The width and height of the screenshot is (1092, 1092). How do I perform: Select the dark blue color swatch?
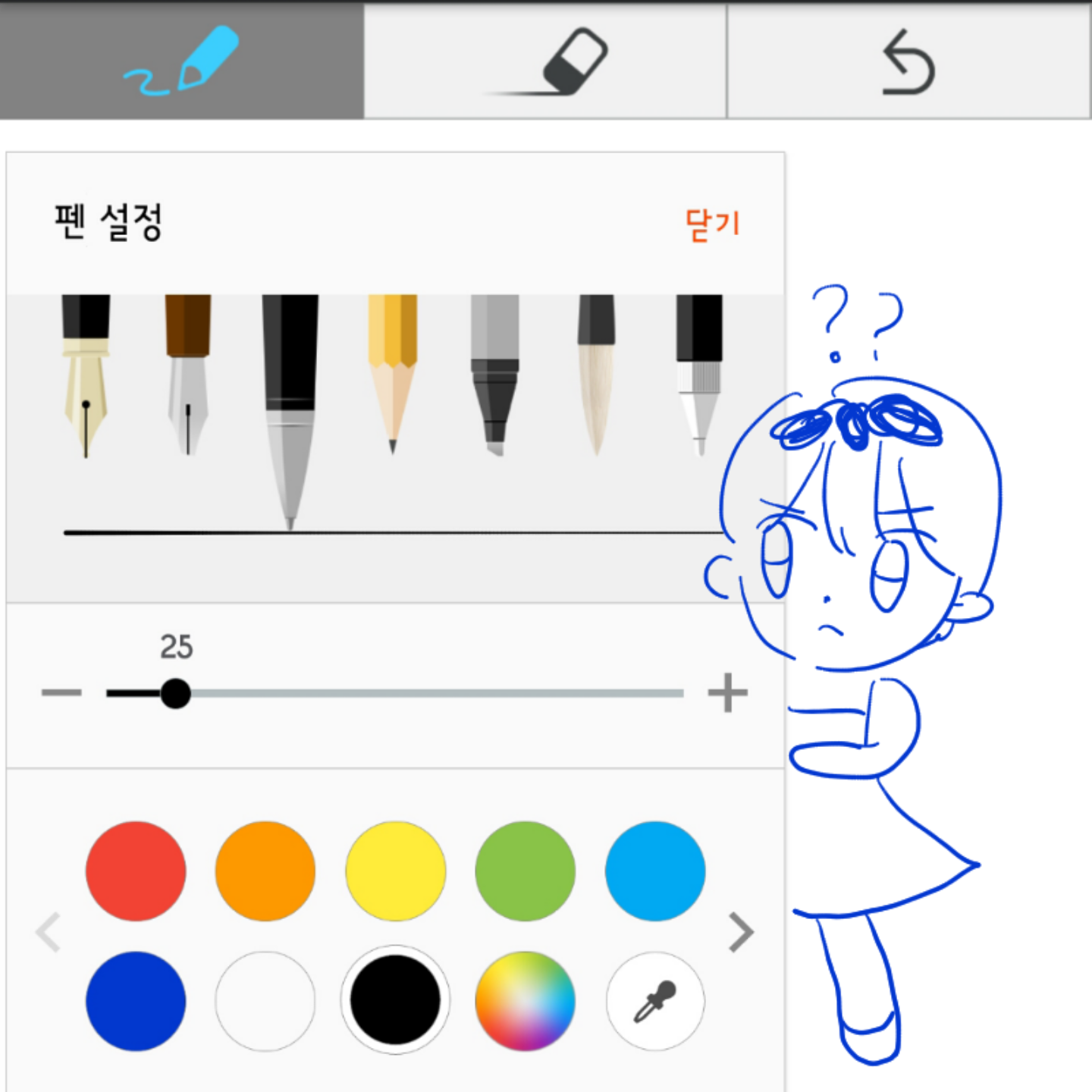tap(136, 1001)
